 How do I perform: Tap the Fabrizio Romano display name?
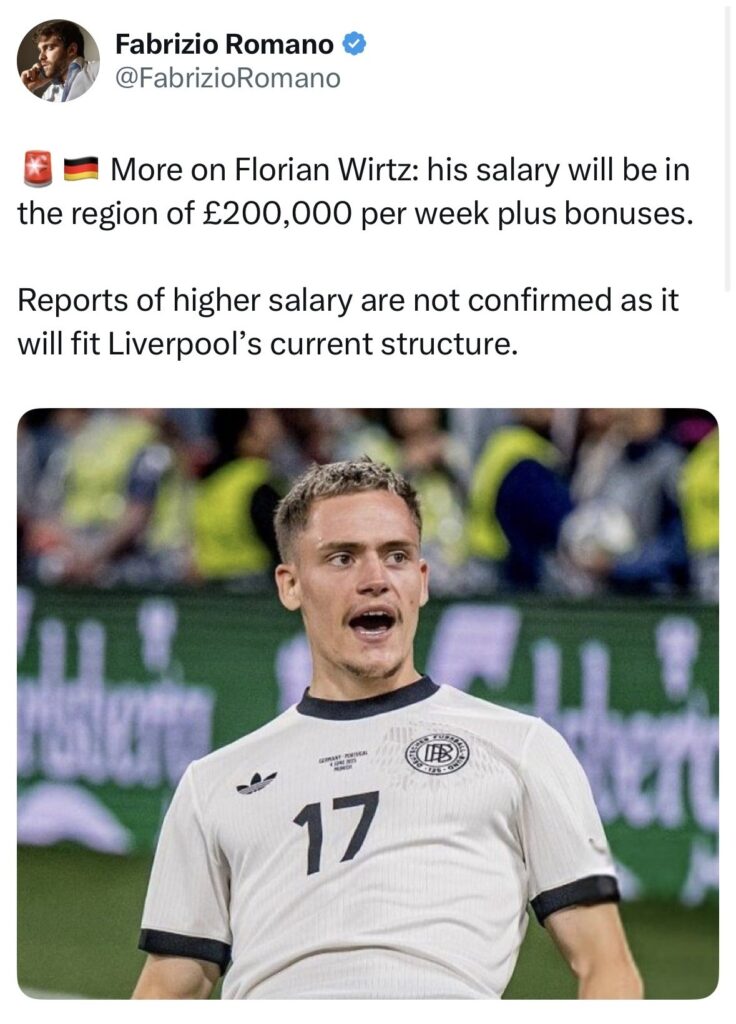(224, 43)
